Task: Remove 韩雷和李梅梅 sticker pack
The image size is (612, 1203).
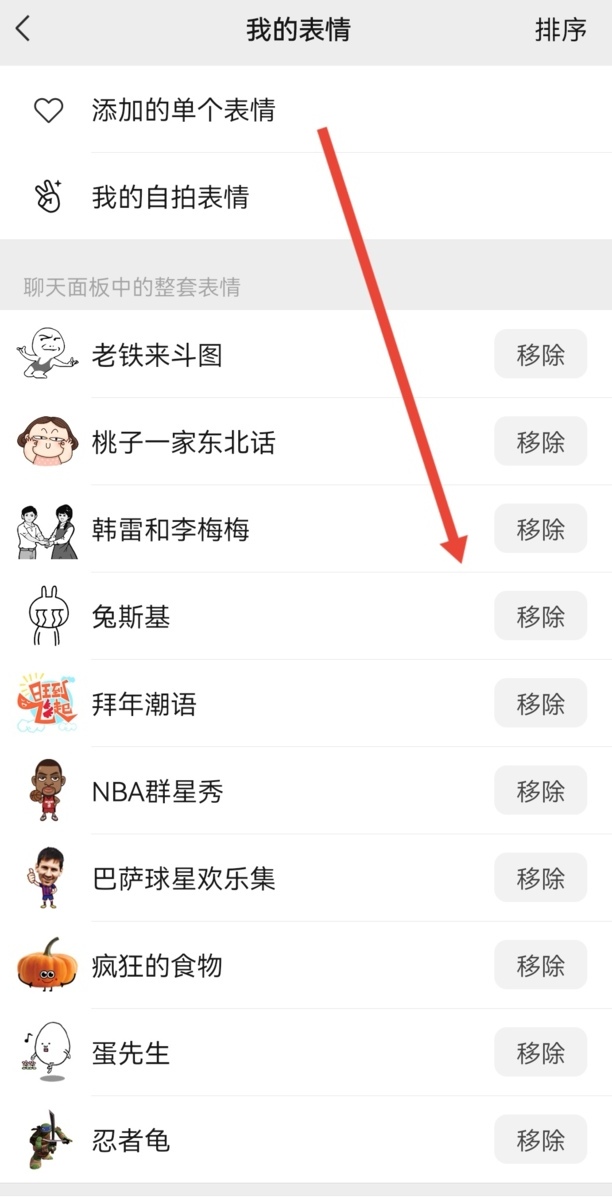Action: tap(540, 529)
